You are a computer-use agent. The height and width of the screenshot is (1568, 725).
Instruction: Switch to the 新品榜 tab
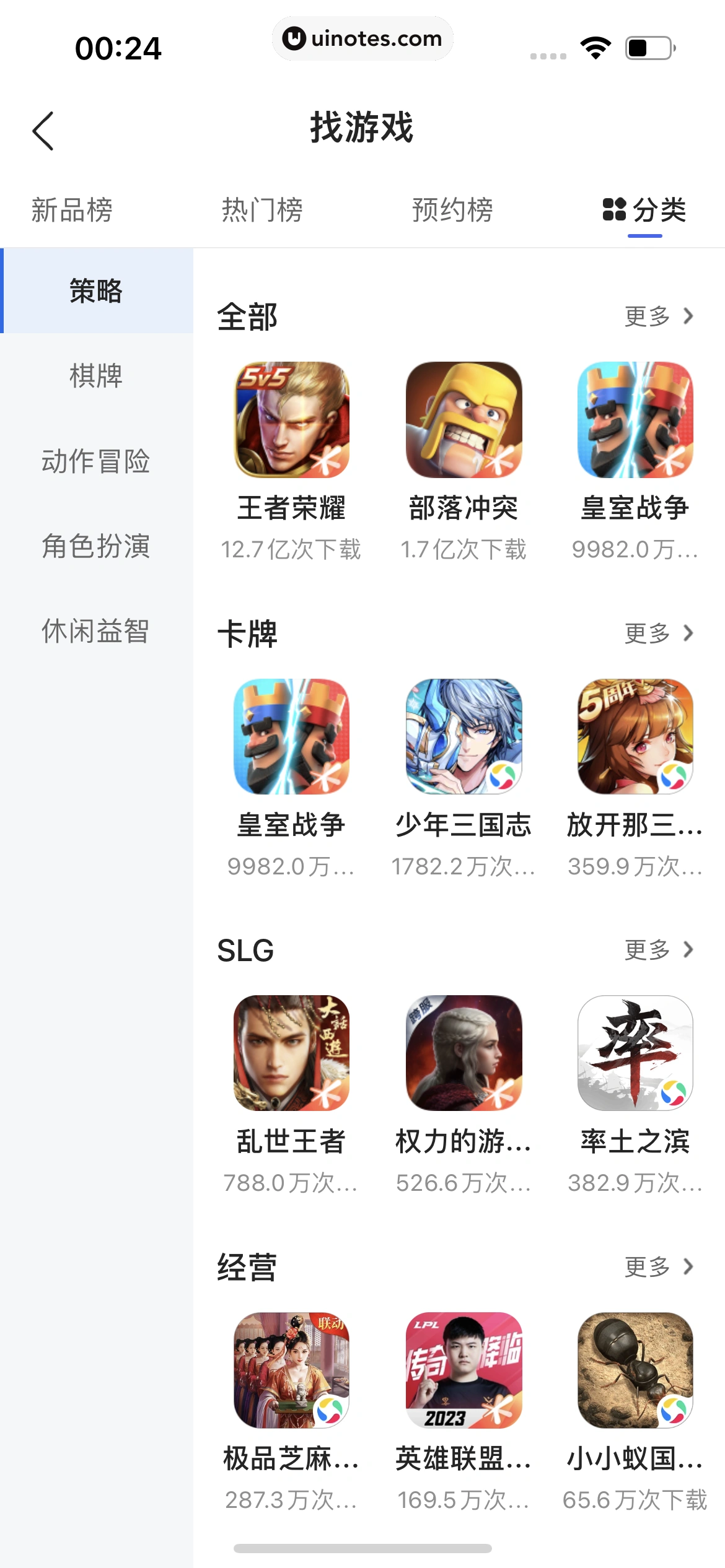pyautogui.click(x=72, y=210)
